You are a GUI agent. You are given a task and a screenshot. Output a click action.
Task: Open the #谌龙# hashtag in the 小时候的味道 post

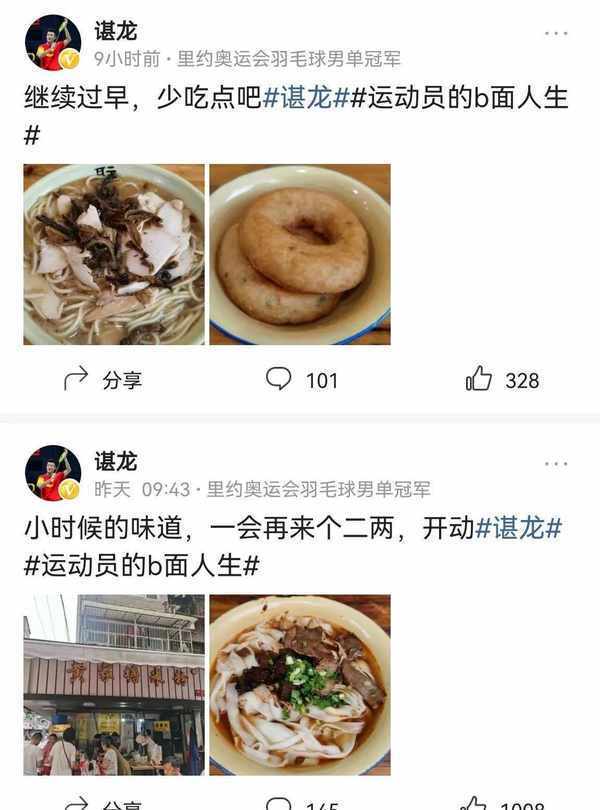pos(518,529)
